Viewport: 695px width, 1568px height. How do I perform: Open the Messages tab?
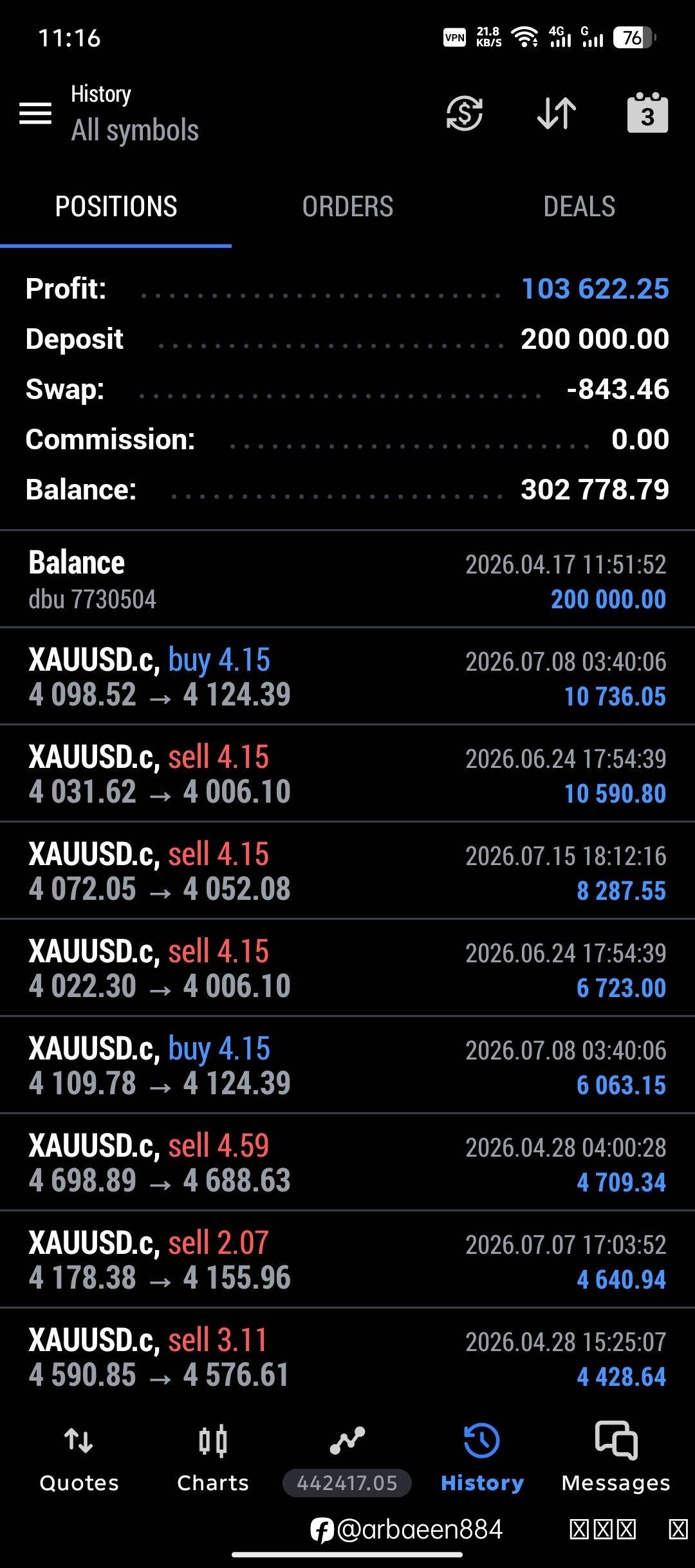pyautogui.click(x=616, y=1459)
